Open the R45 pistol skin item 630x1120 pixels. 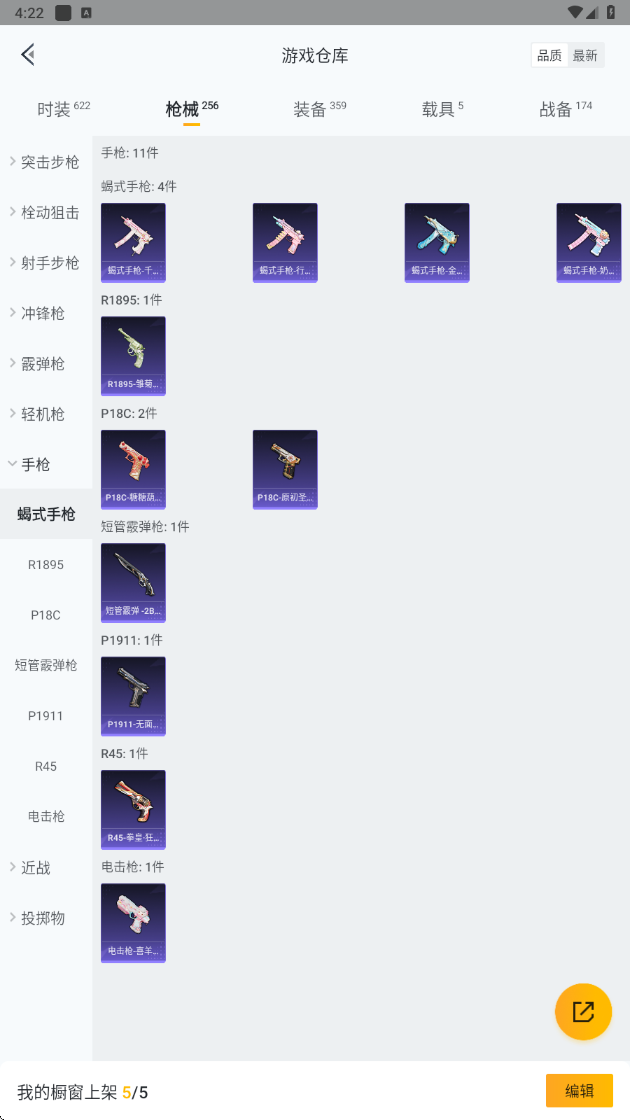tap(133, 809)
